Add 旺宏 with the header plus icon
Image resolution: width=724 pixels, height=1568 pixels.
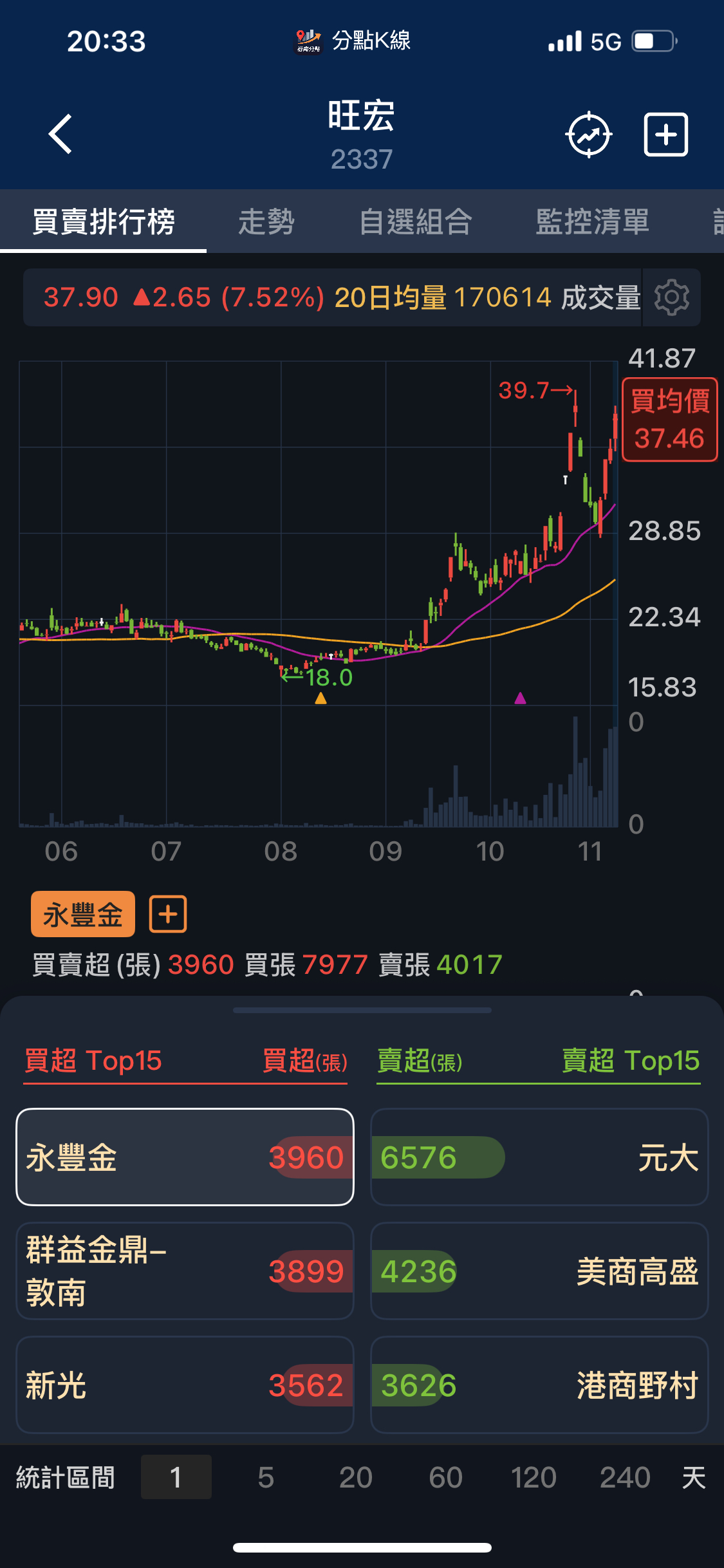[666, 135]
